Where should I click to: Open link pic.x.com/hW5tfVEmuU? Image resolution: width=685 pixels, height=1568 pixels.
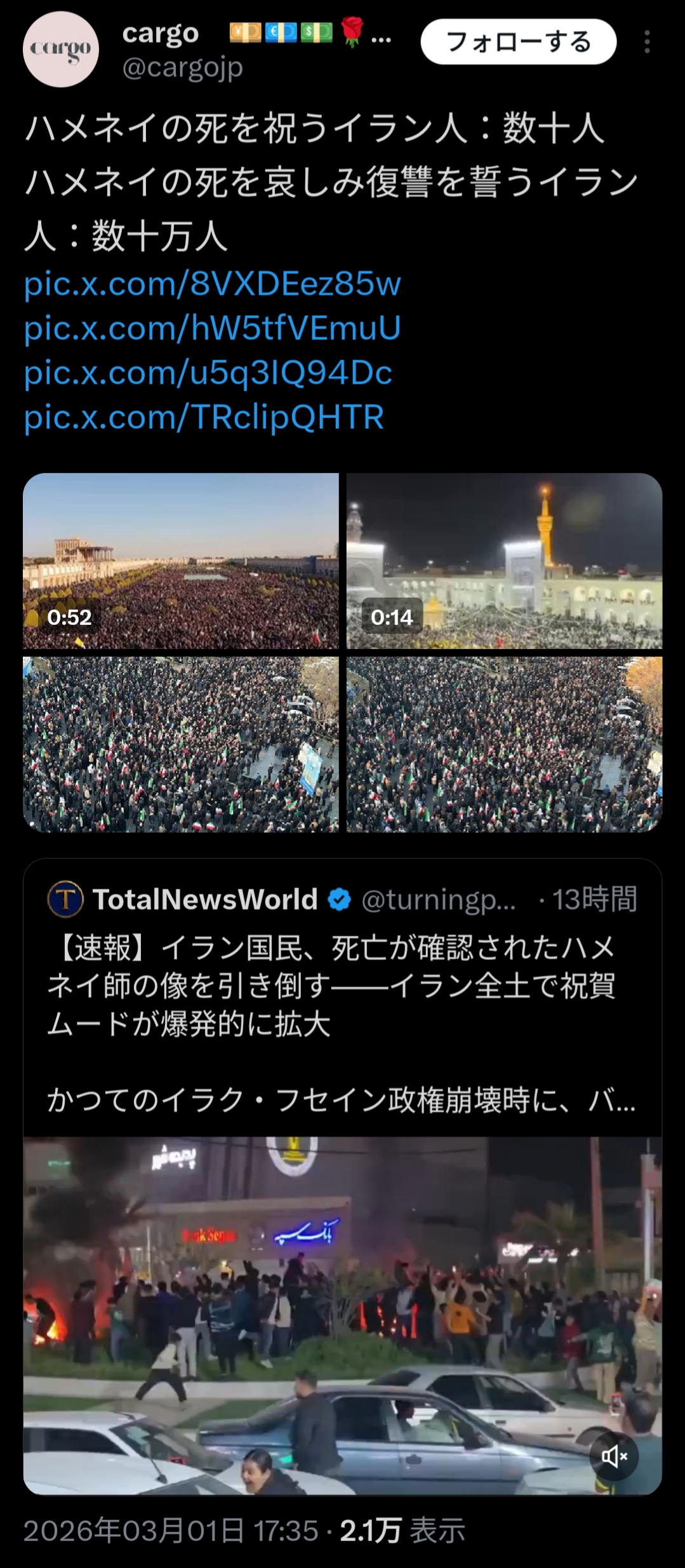pos(212,328)
